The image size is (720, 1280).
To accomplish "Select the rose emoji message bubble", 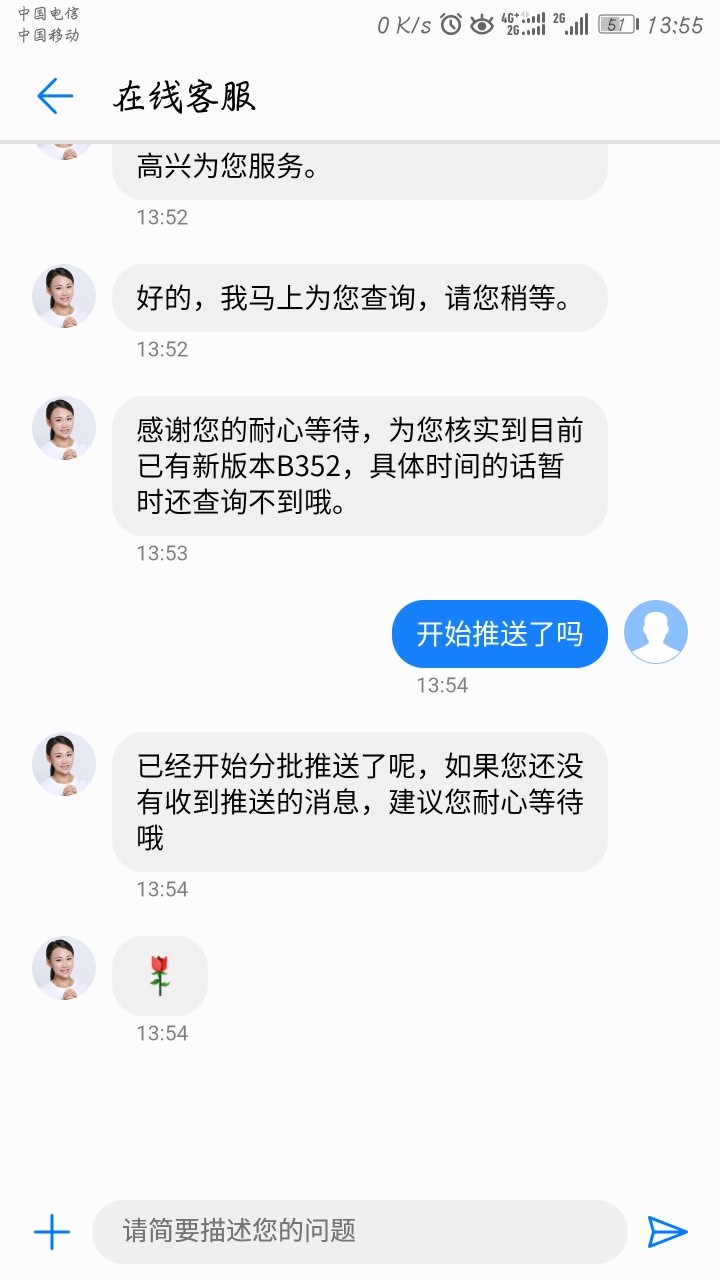I will click(x=162, y=975).
